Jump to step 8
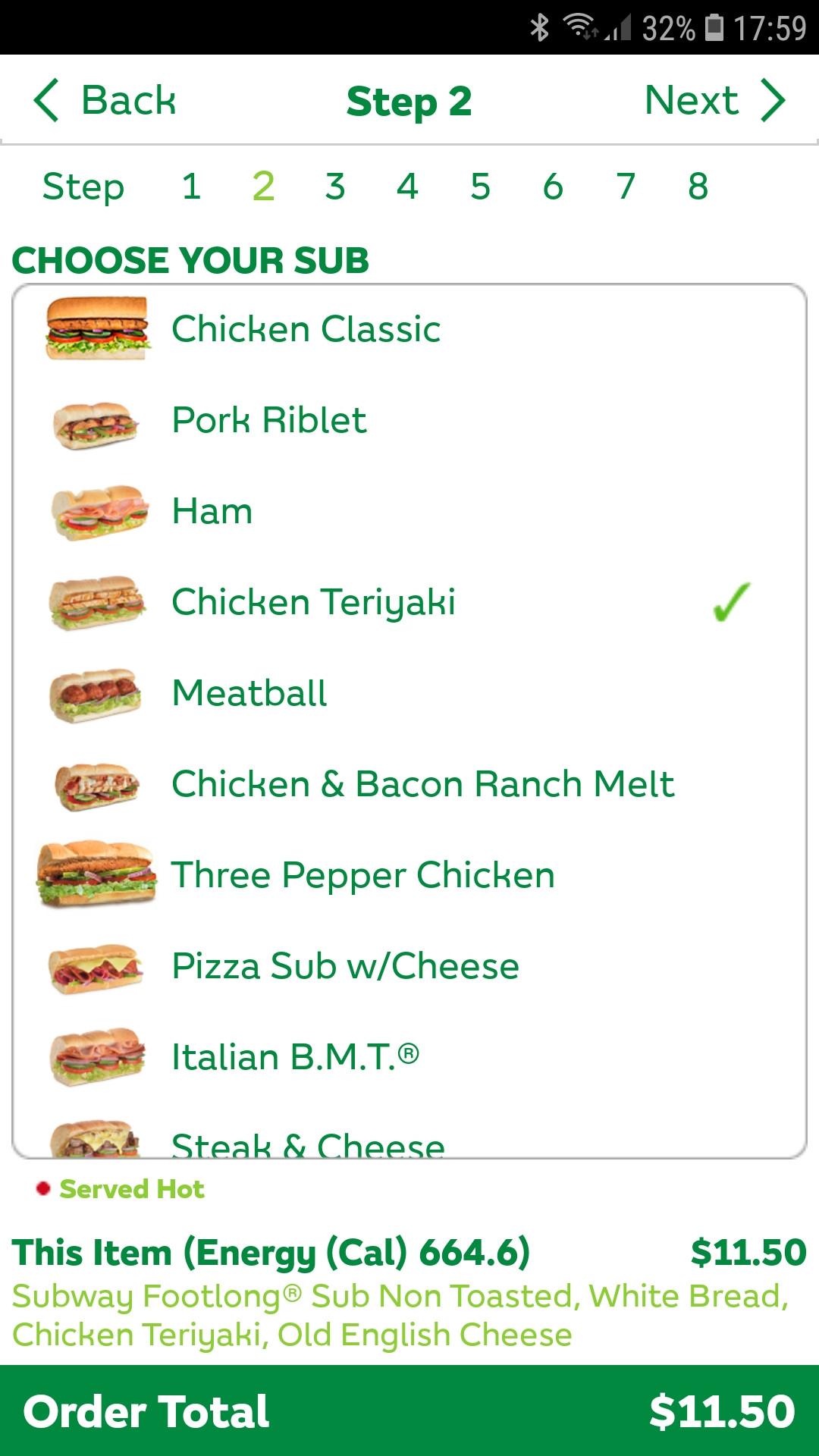The image size is (819, 1456). tap(698, 187)
